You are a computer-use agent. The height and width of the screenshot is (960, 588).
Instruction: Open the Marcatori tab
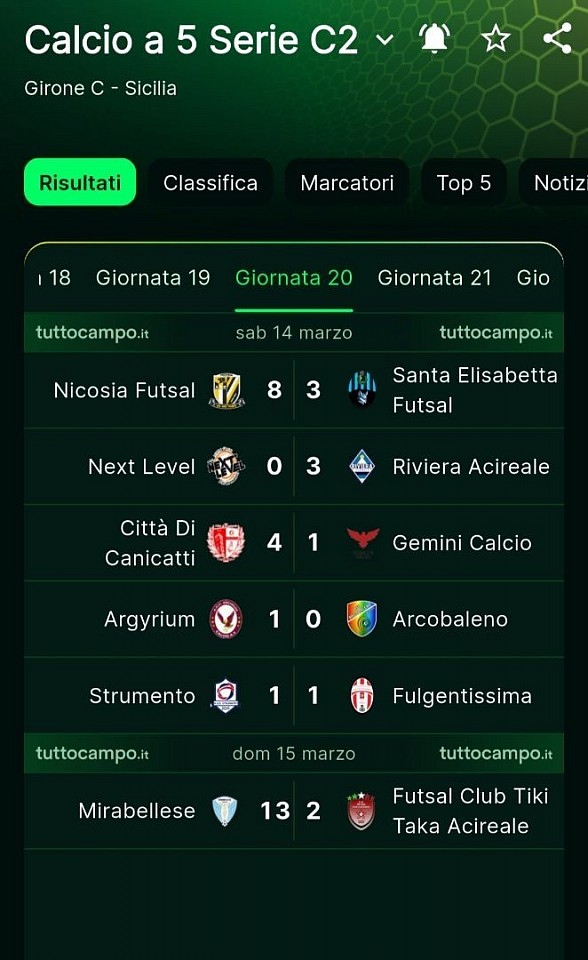point(347,182)
